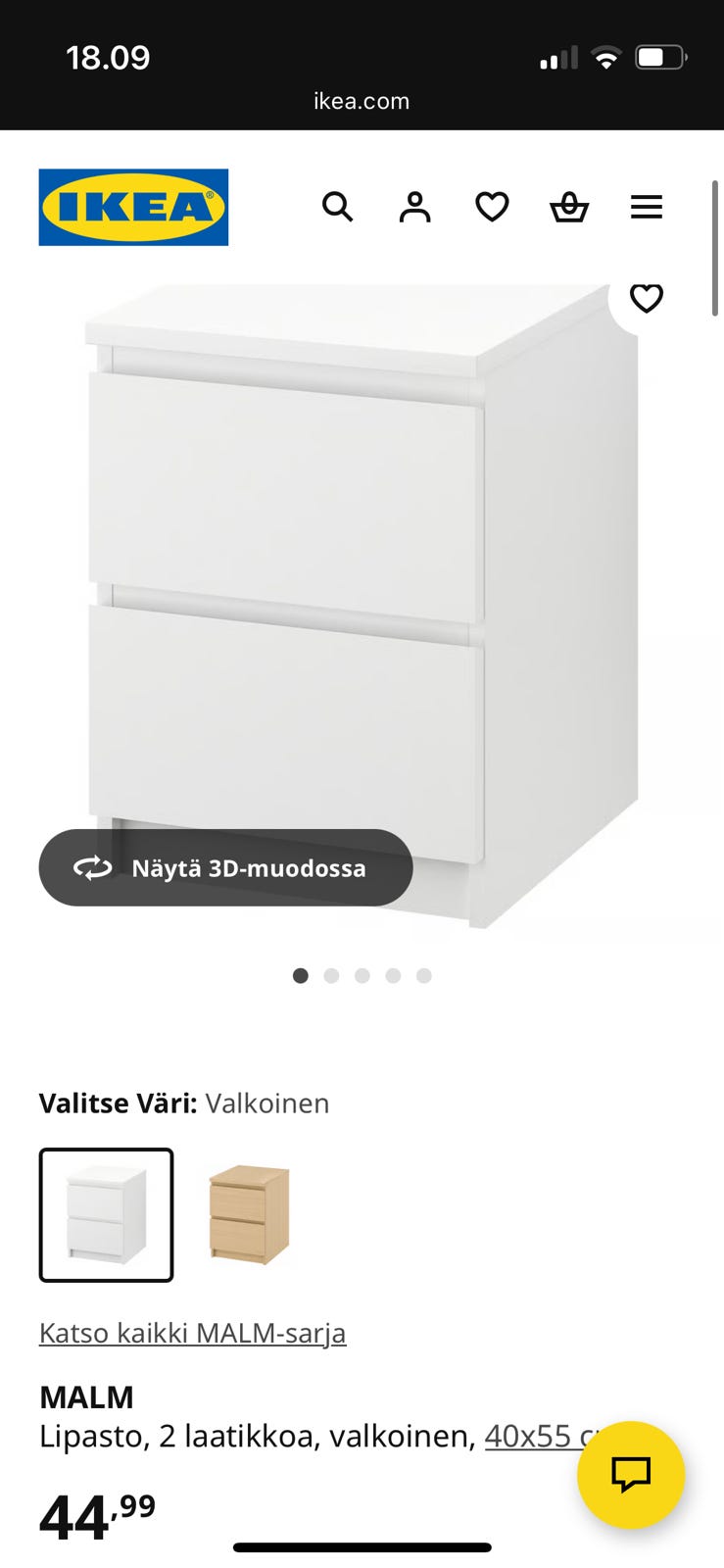Screen dimensions: 724x1568
Task: Open the yellow chat bubble
Action: point(632,1473)
